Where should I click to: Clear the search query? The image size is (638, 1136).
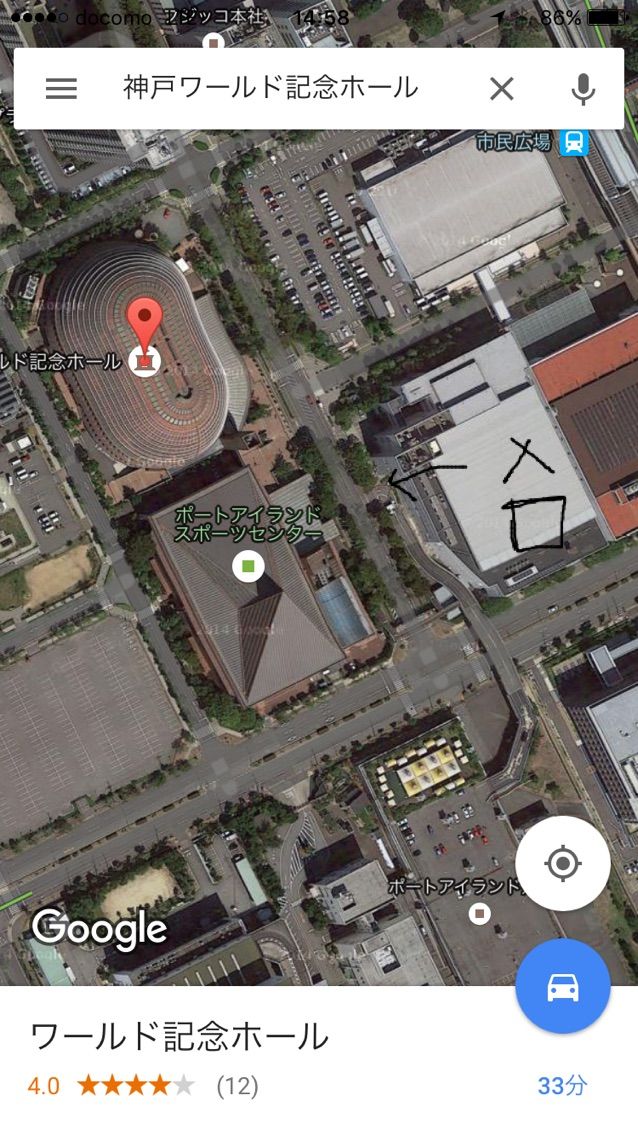[501, 89]
